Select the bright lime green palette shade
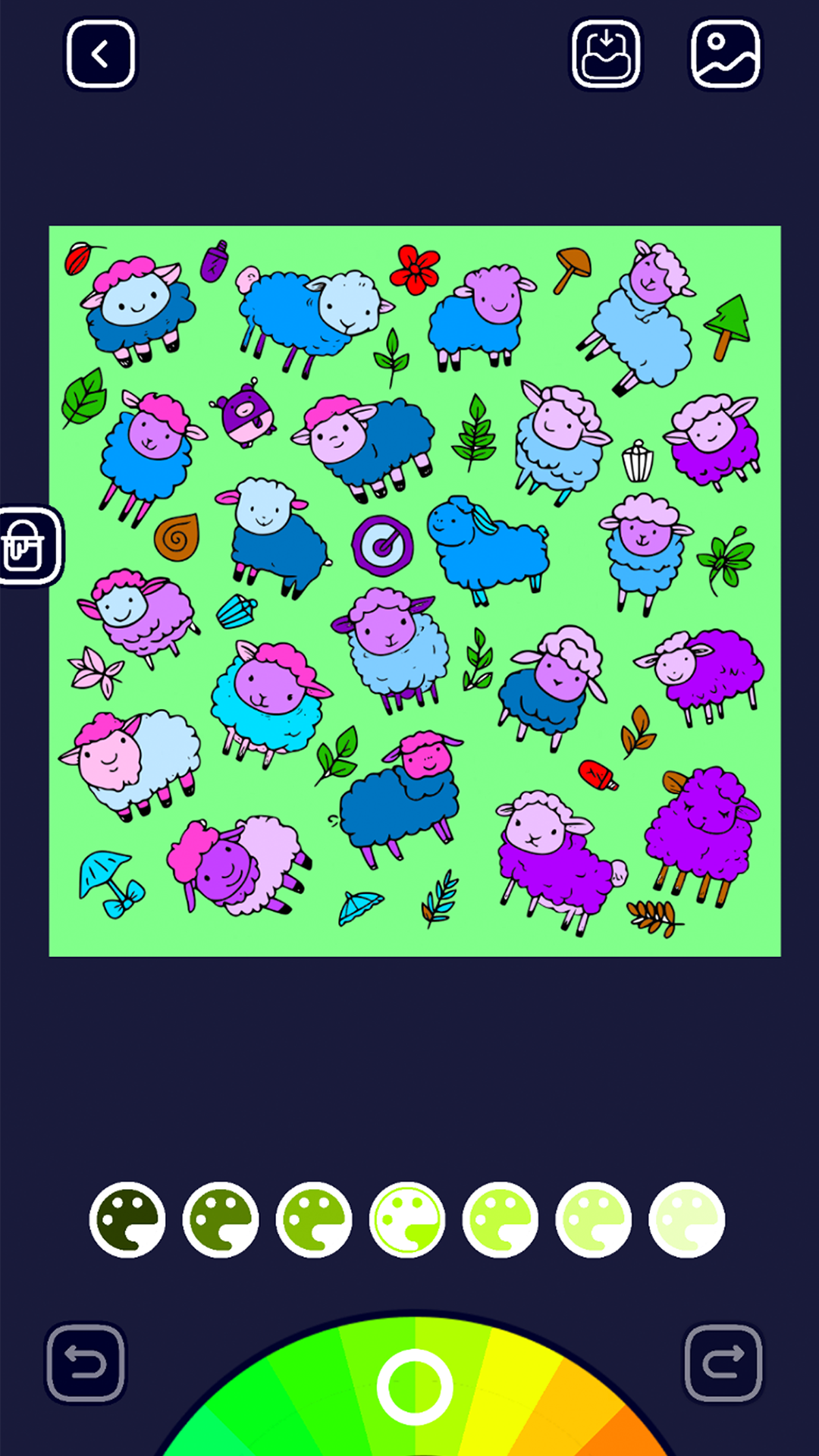The width and height of the screenshot is (819, 1456). coord(407,1220)
